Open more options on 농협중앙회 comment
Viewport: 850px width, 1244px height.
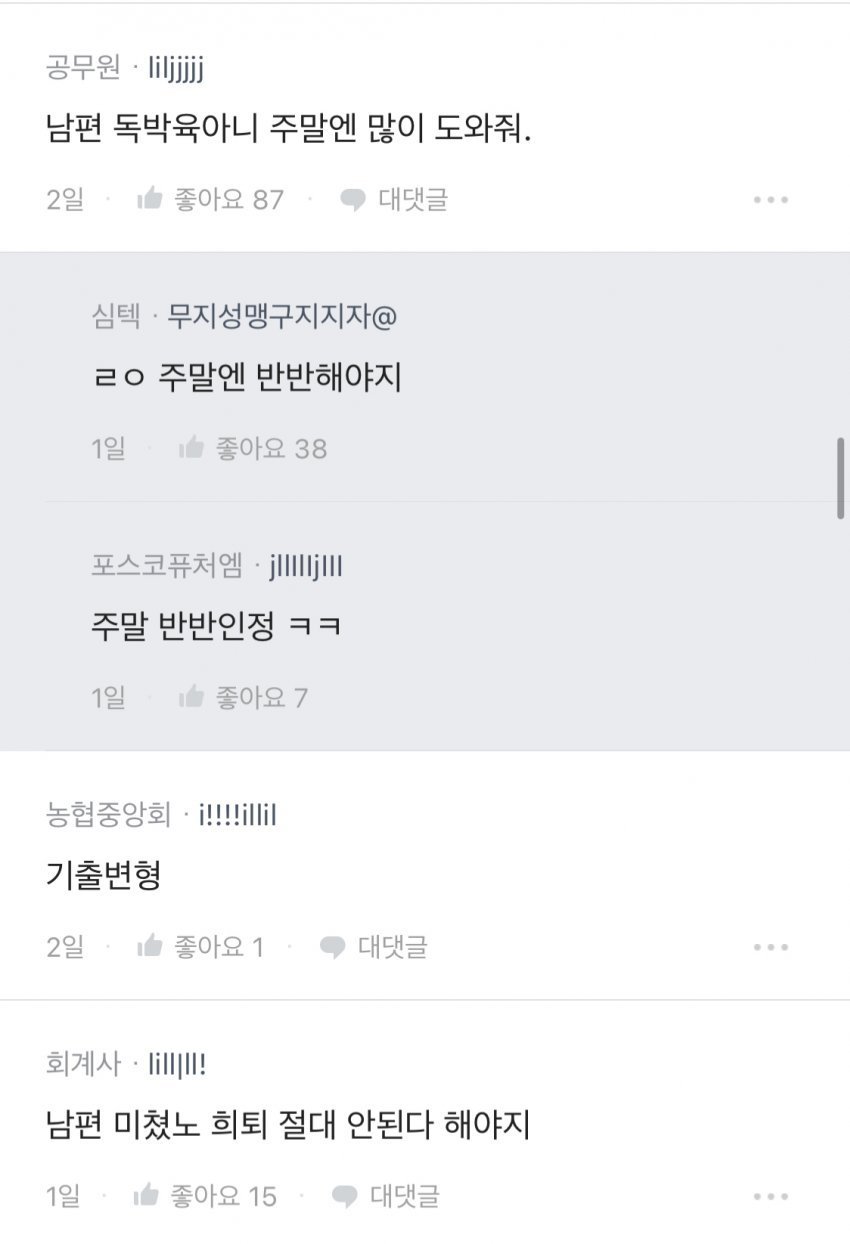(x=770, y=947)
